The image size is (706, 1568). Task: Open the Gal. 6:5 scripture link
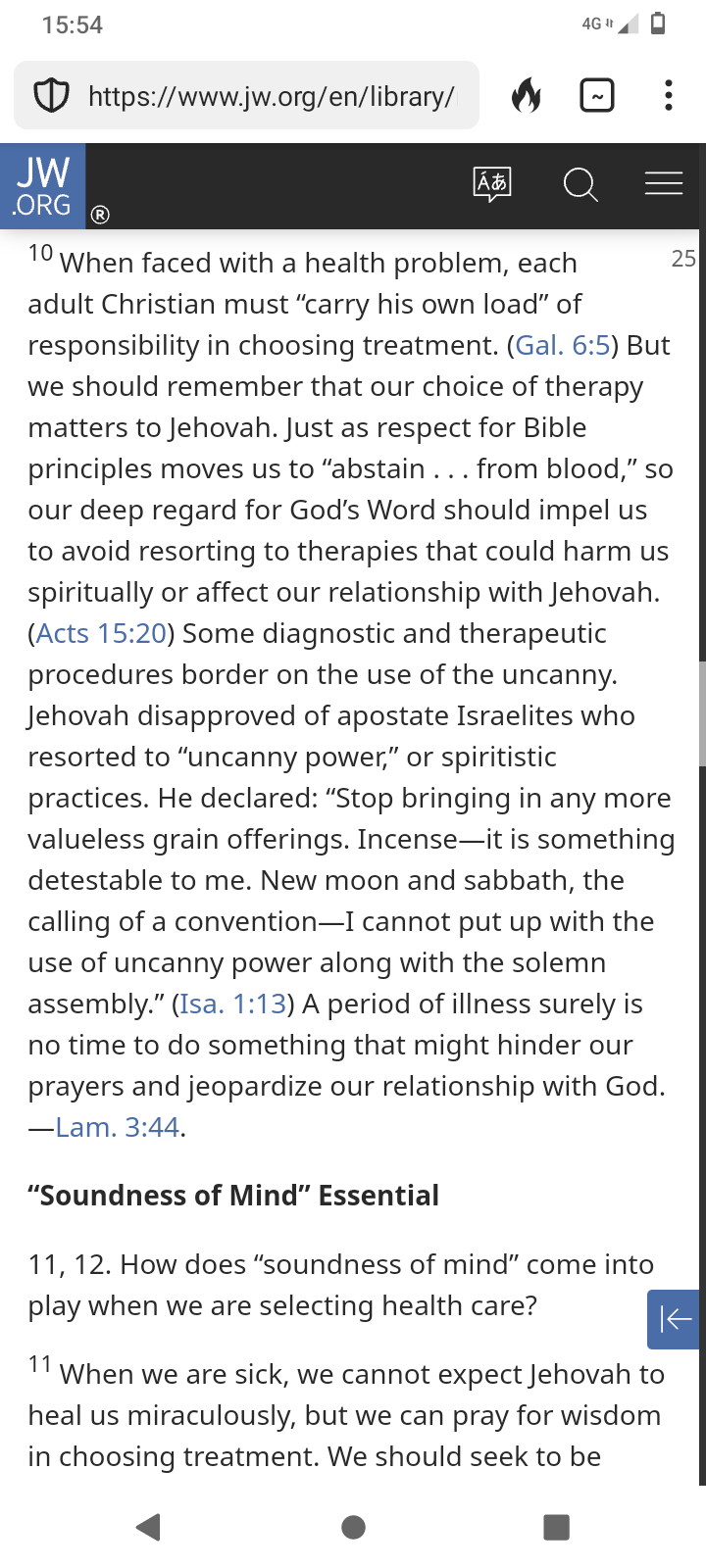click(563, 345)
